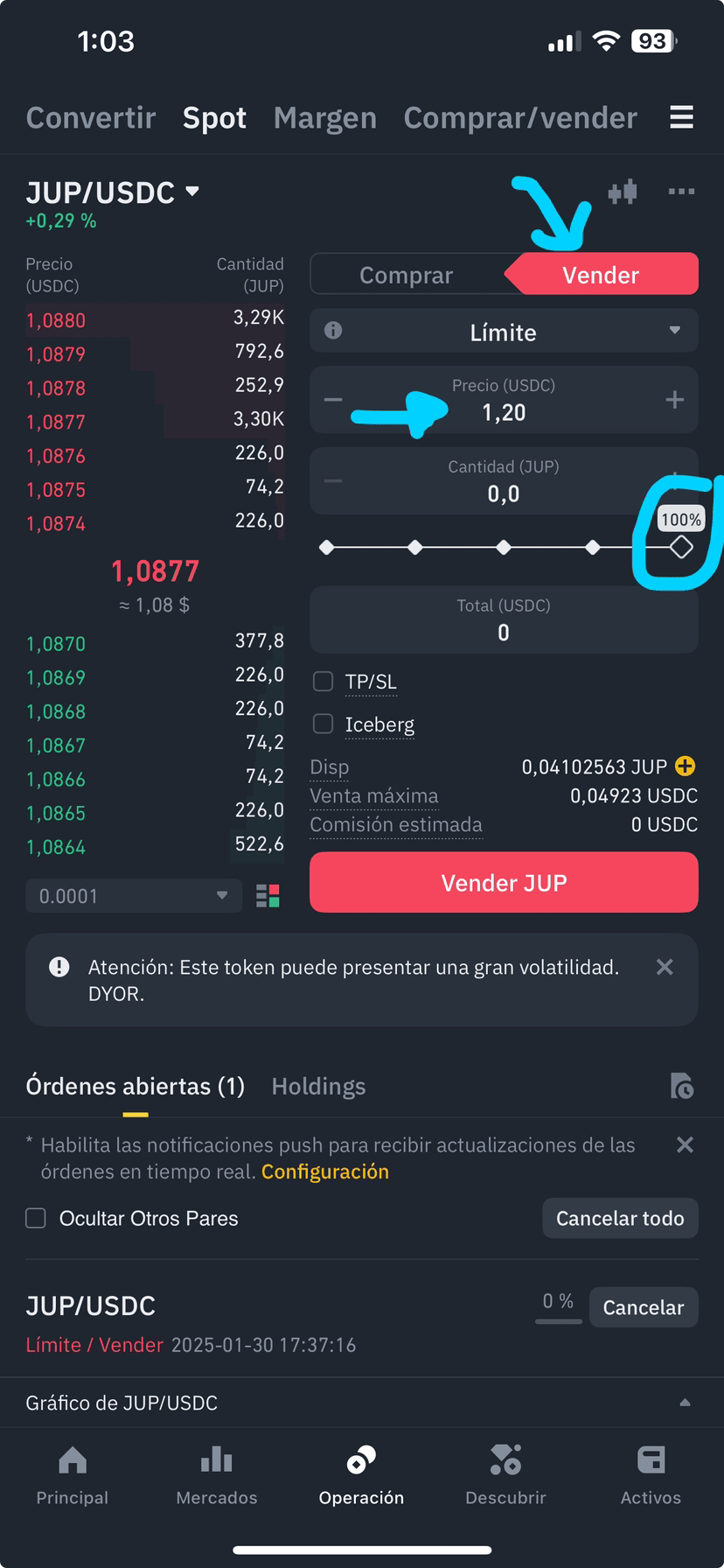The height and width of the screenshot is (1568, 724).
Task: Tap the Vender JUP button
Action: coord(504,883)
